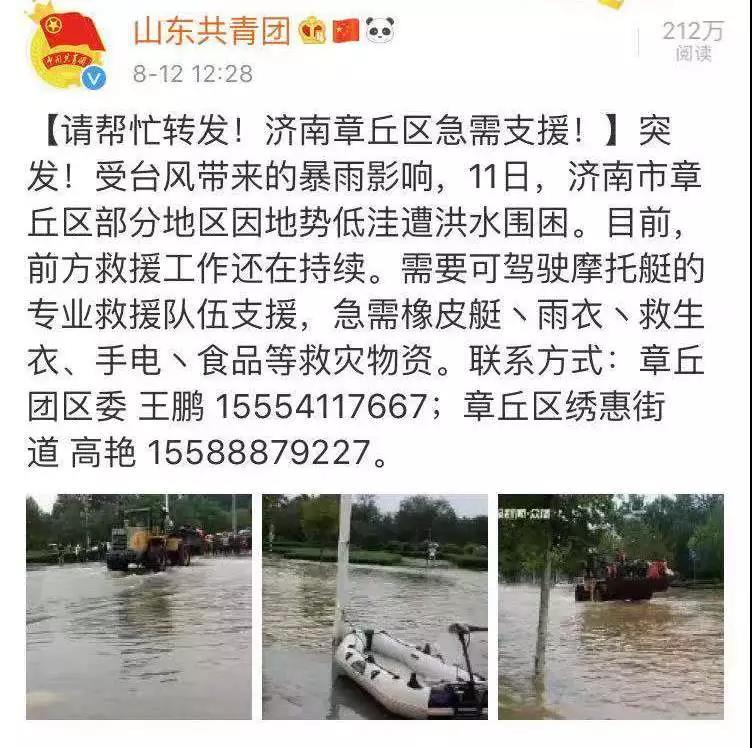Tap the 山东共青团 username
The image size is (752, 748).
click(x=211, y=31)
